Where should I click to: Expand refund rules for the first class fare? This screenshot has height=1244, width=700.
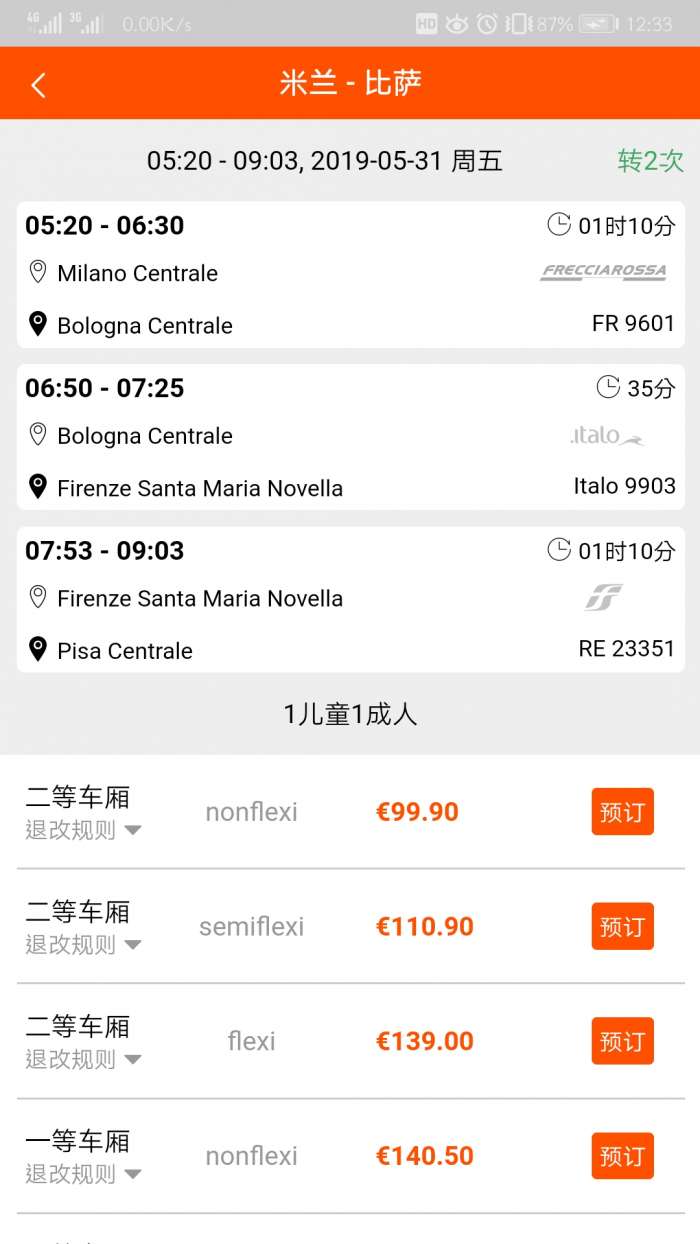(84, 1175)
